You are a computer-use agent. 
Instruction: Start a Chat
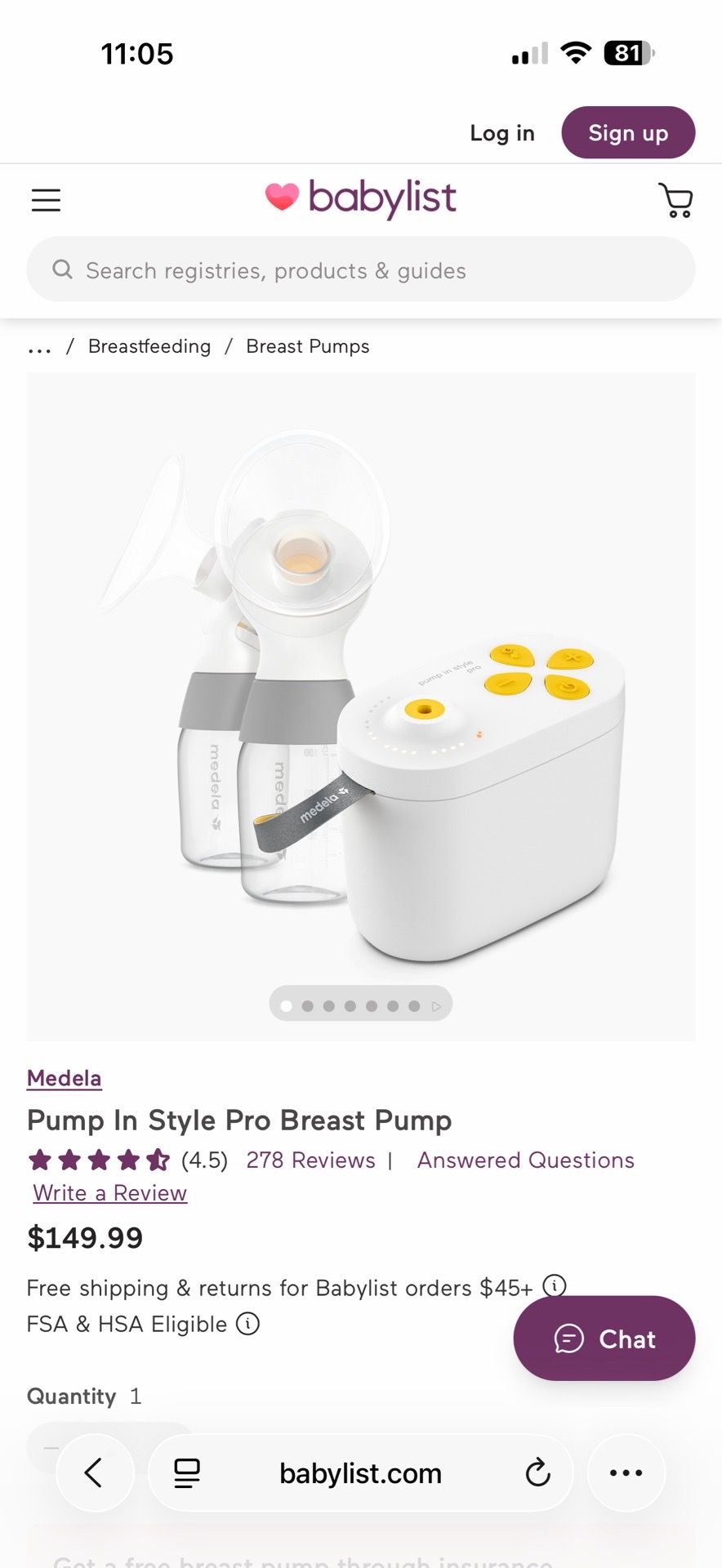click(x=604, y=1339)
